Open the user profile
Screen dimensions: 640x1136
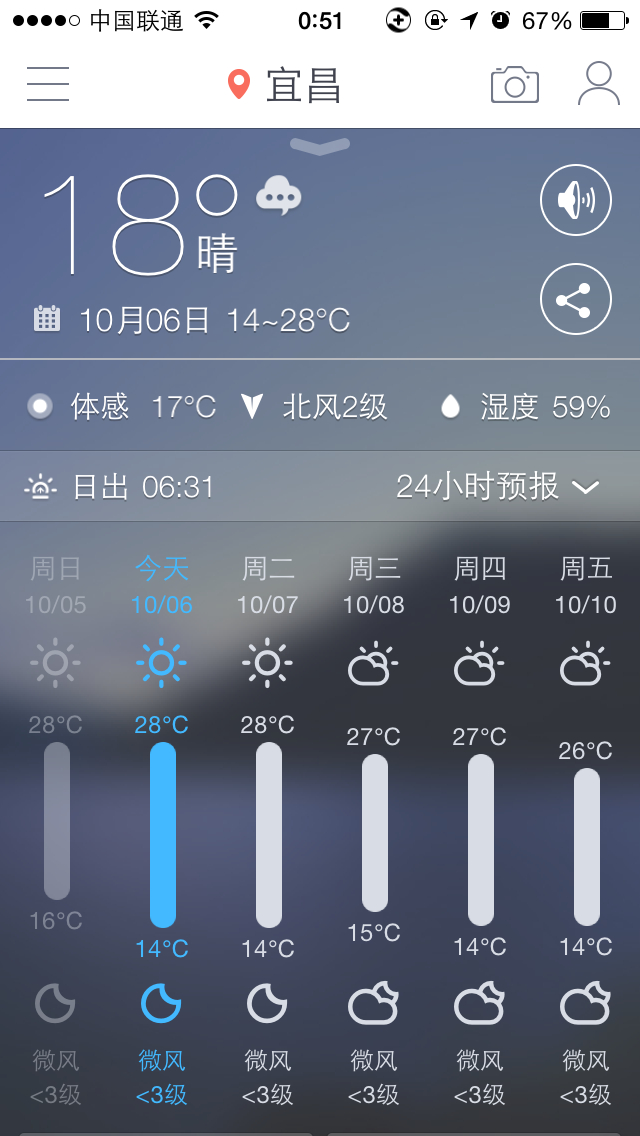[x=598, y=84]
